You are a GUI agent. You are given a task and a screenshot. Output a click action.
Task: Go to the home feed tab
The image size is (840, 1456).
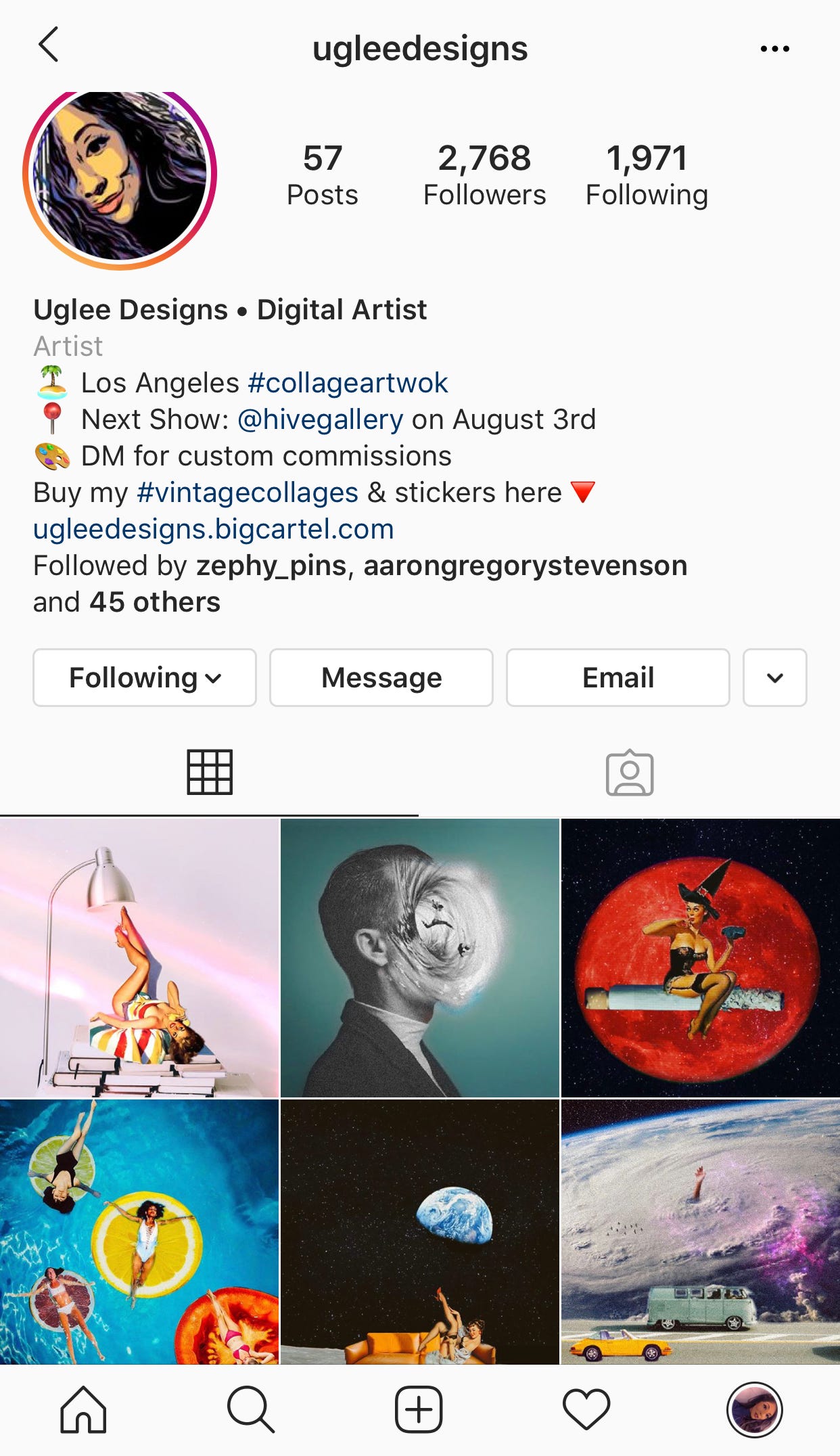coord(83,1410)
